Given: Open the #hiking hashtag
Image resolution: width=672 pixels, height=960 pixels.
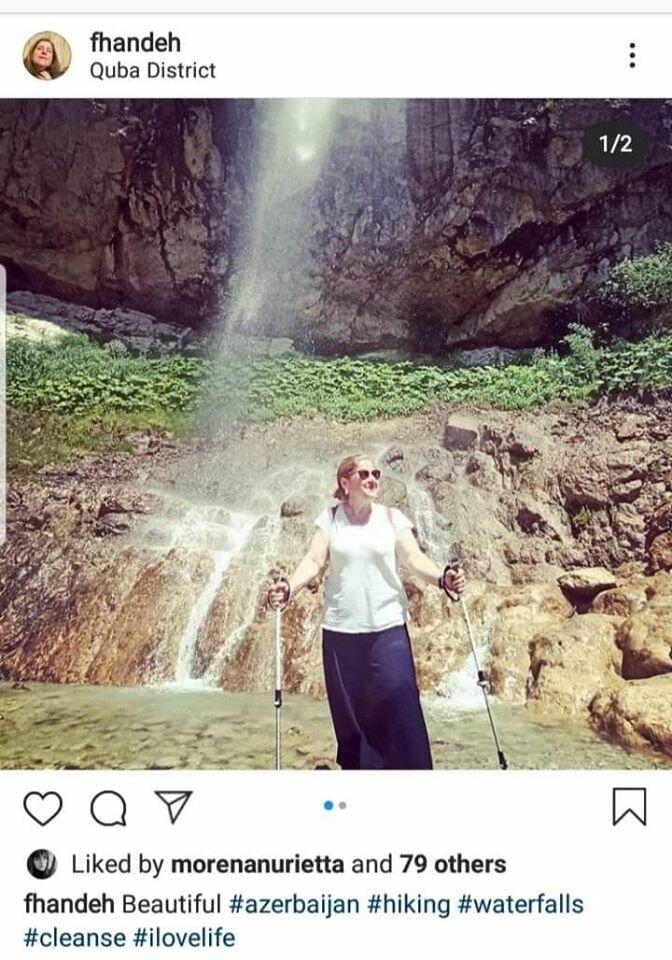Looking at the screenshot, I should point(409,905).
